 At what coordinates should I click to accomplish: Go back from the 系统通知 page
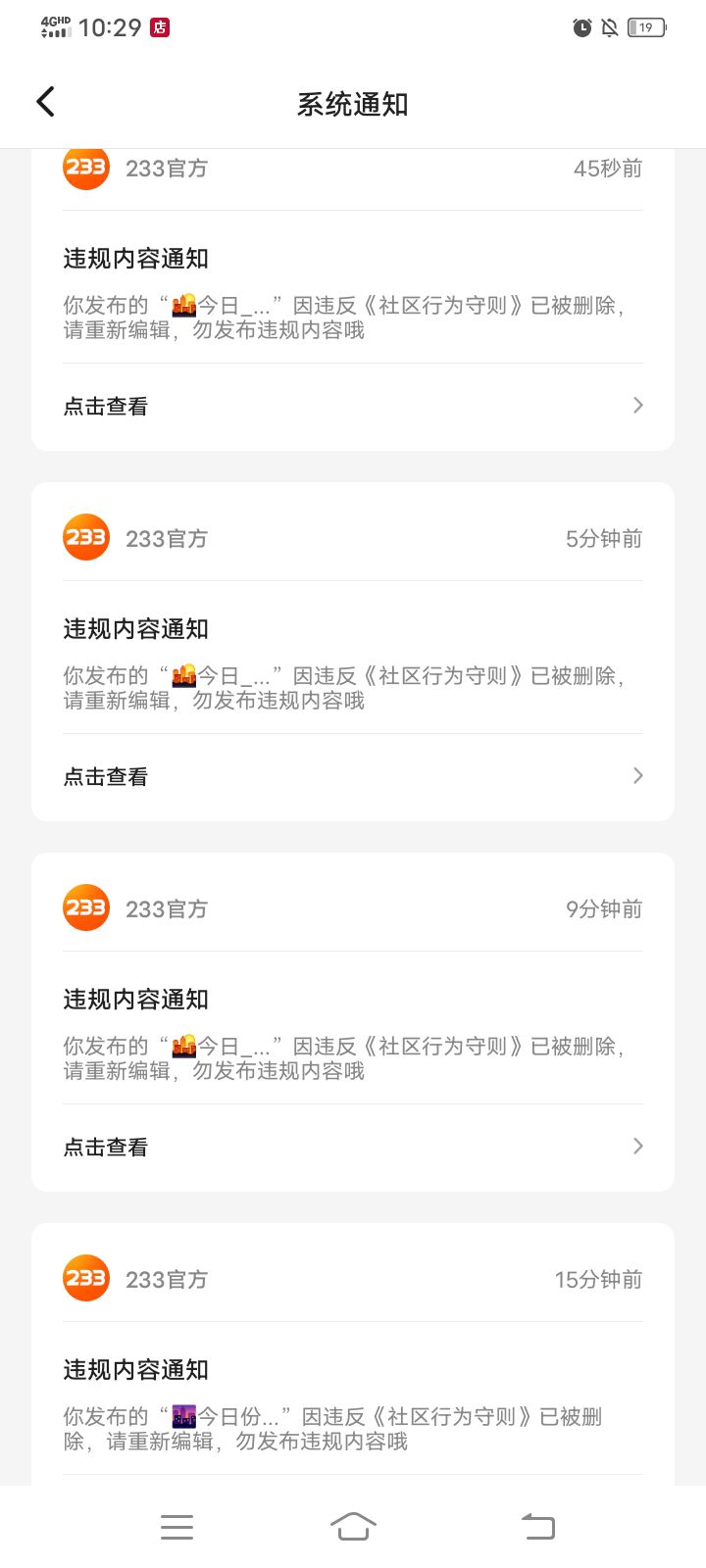(x=45, y=102)
